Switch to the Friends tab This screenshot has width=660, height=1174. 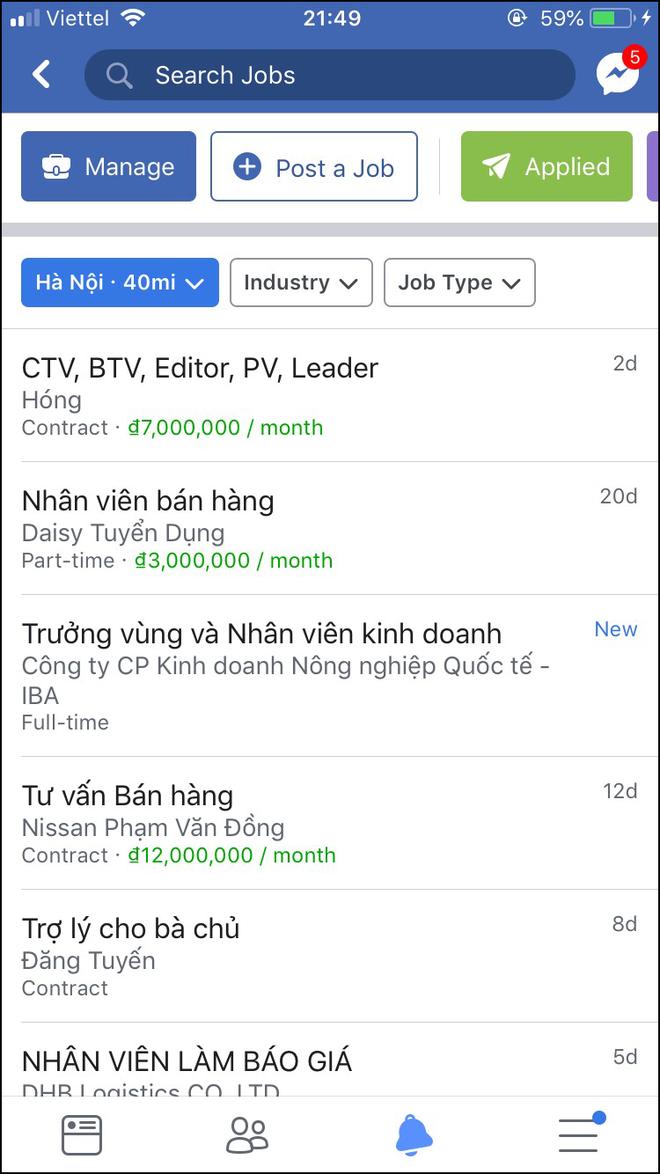coord(247,1135)
